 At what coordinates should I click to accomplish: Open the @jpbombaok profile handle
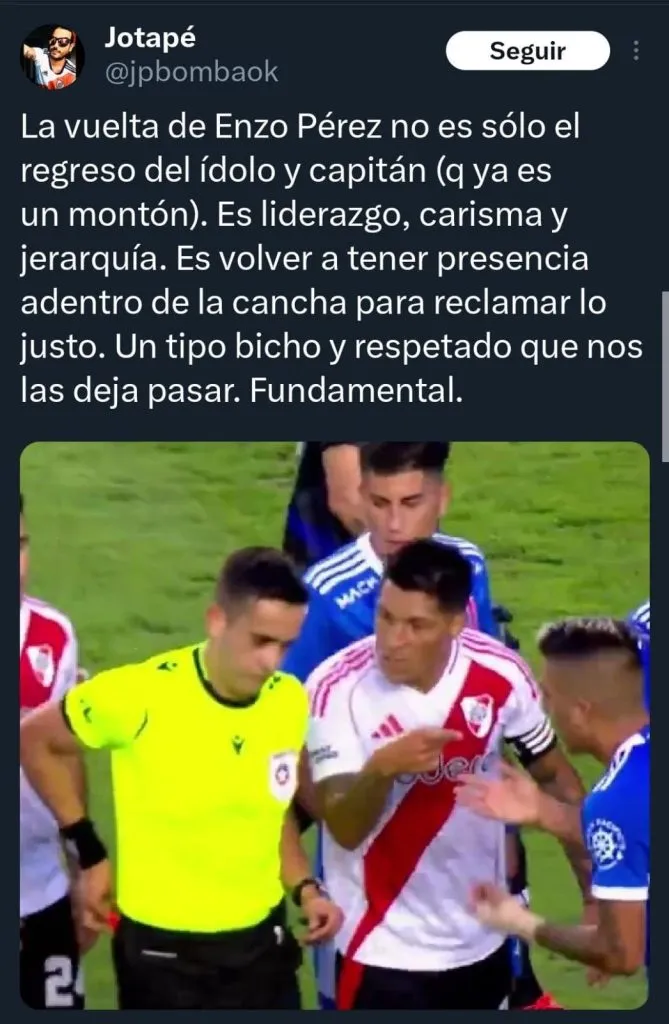[x=190, y=73]
